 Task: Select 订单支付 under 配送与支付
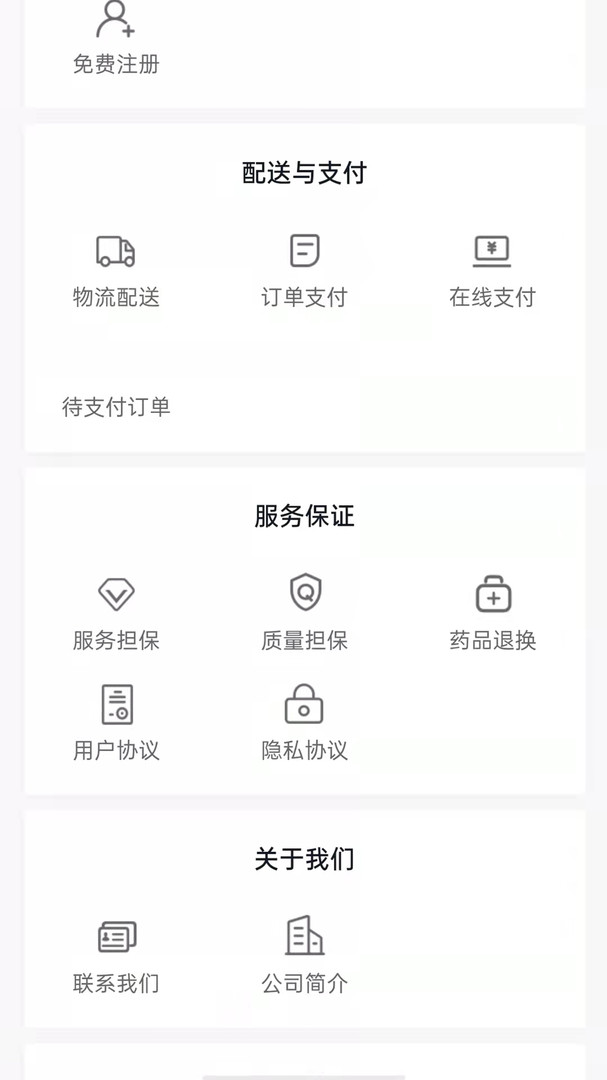[304, 271]
